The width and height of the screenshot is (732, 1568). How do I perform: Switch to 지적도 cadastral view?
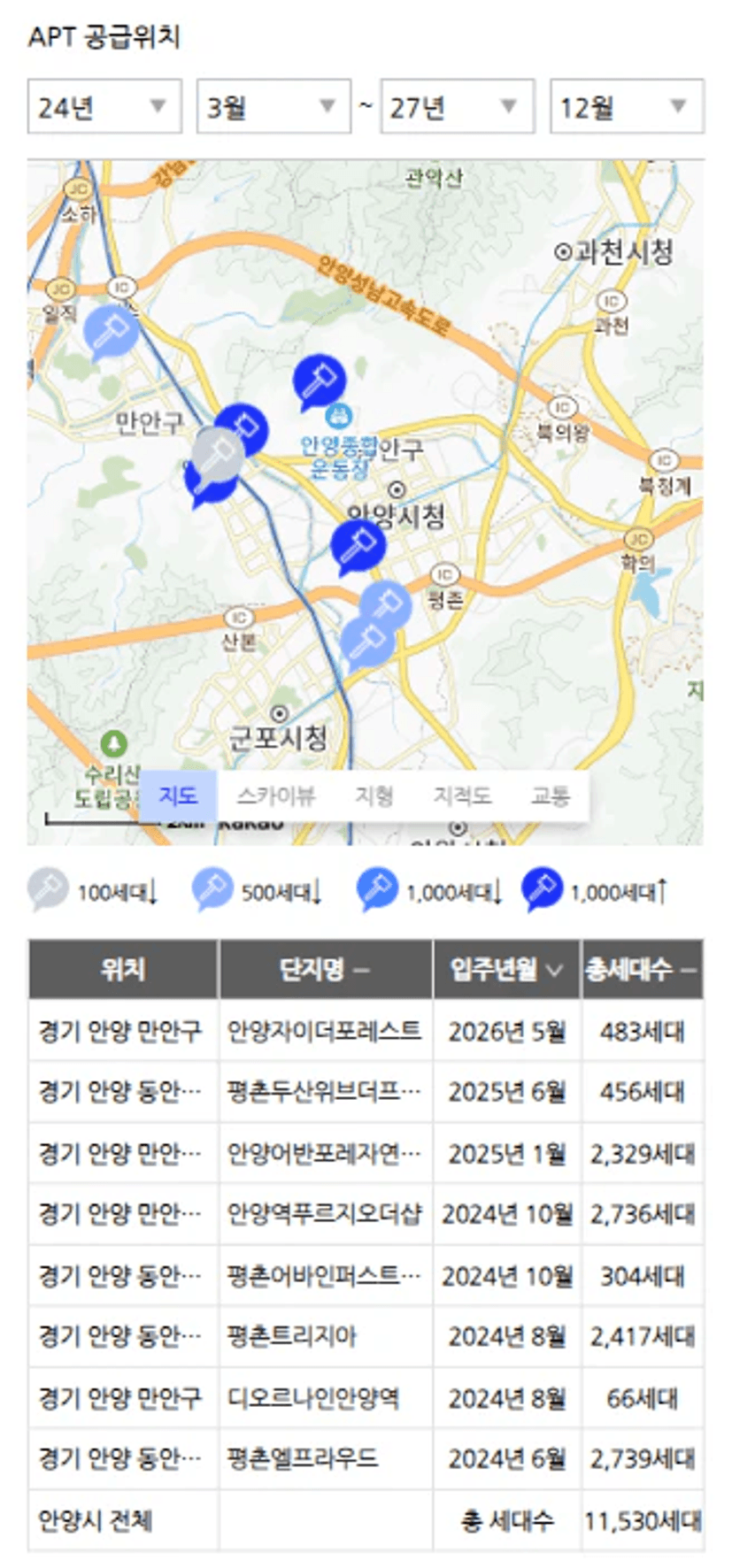[x=462, y=796]
